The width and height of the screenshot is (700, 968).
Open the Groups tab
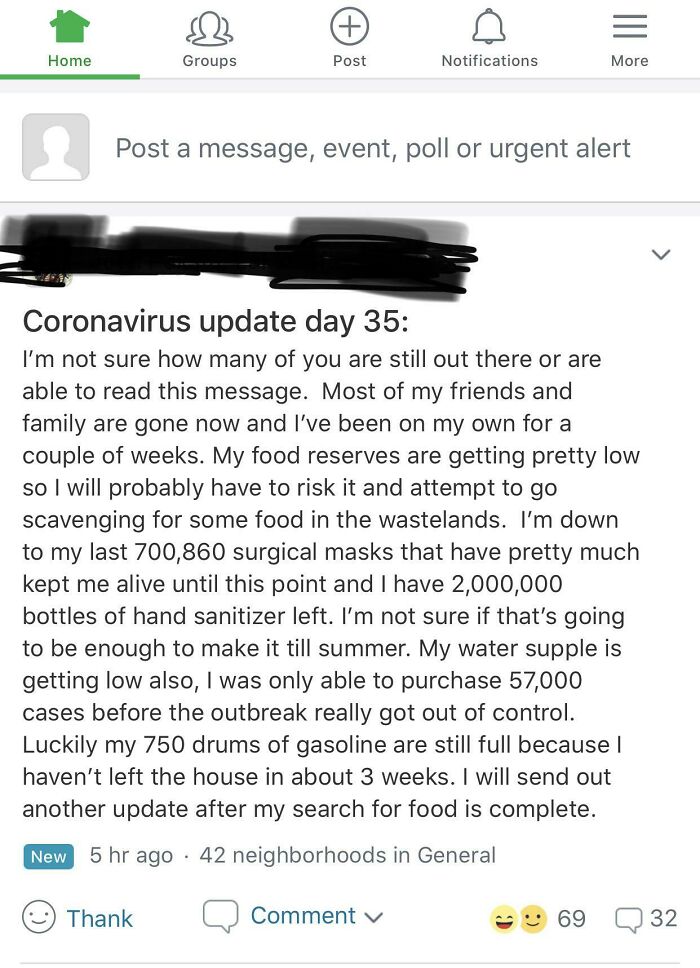(209, 39)
